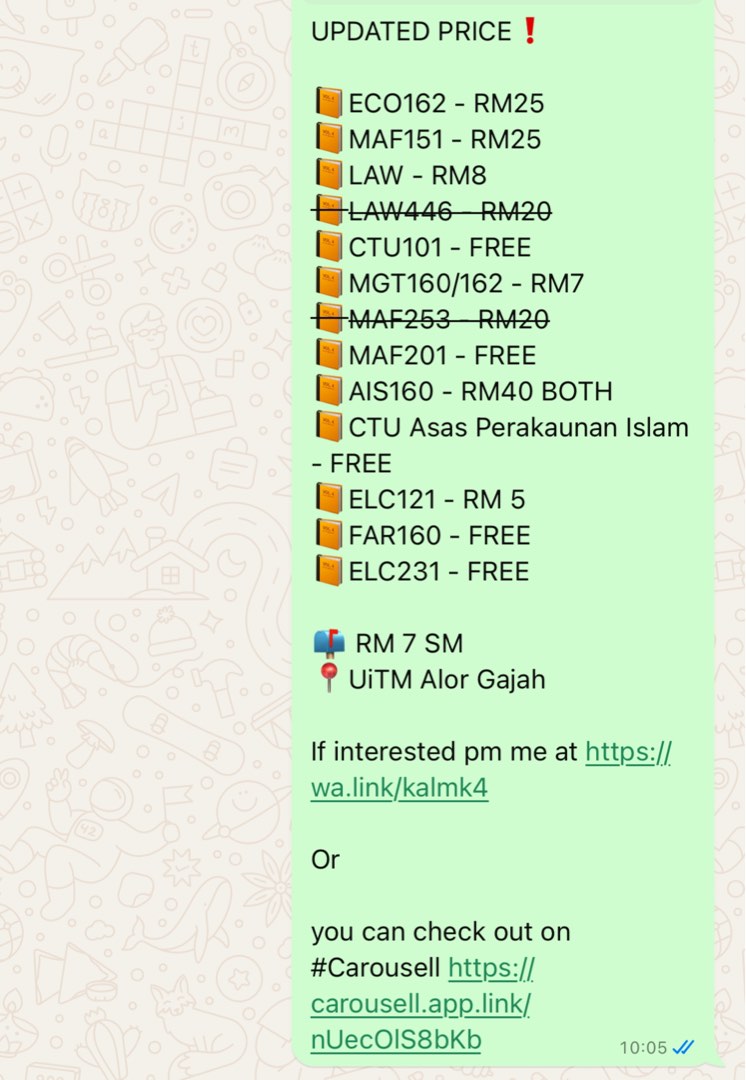
Task: Click the book emoji beside ECO162
Action: tap(328, 101)
